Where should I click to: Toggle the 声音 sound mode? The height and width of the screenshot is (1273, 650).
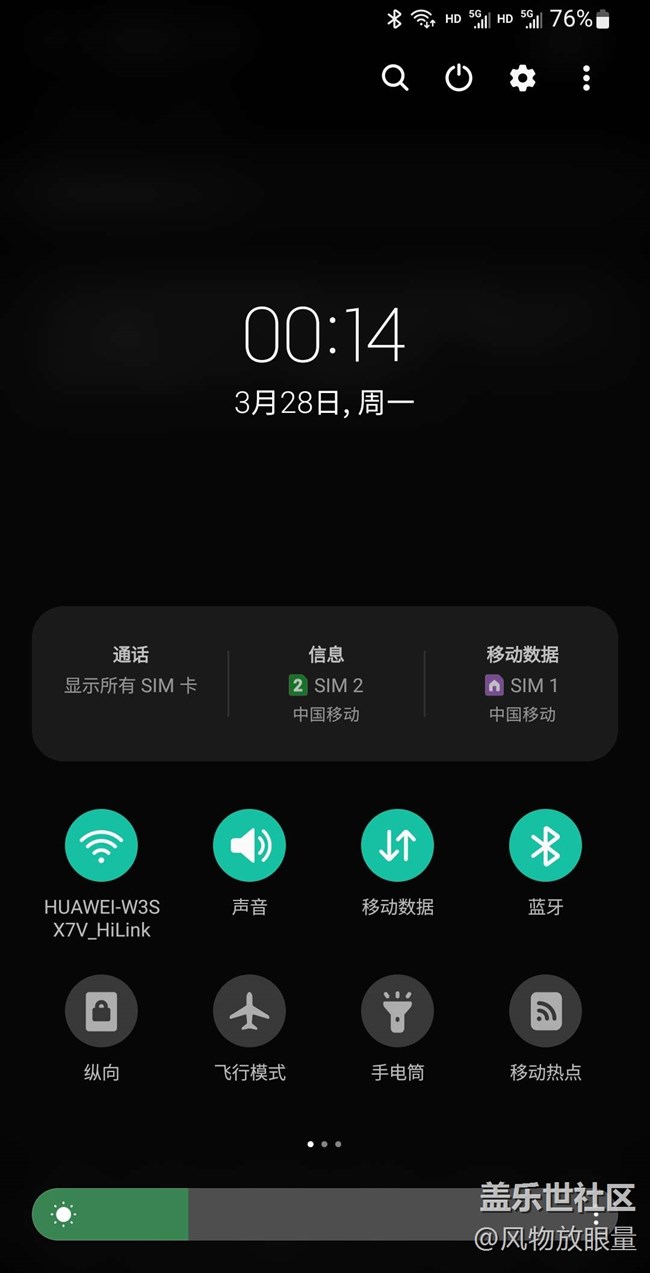[x=249, y=846]
